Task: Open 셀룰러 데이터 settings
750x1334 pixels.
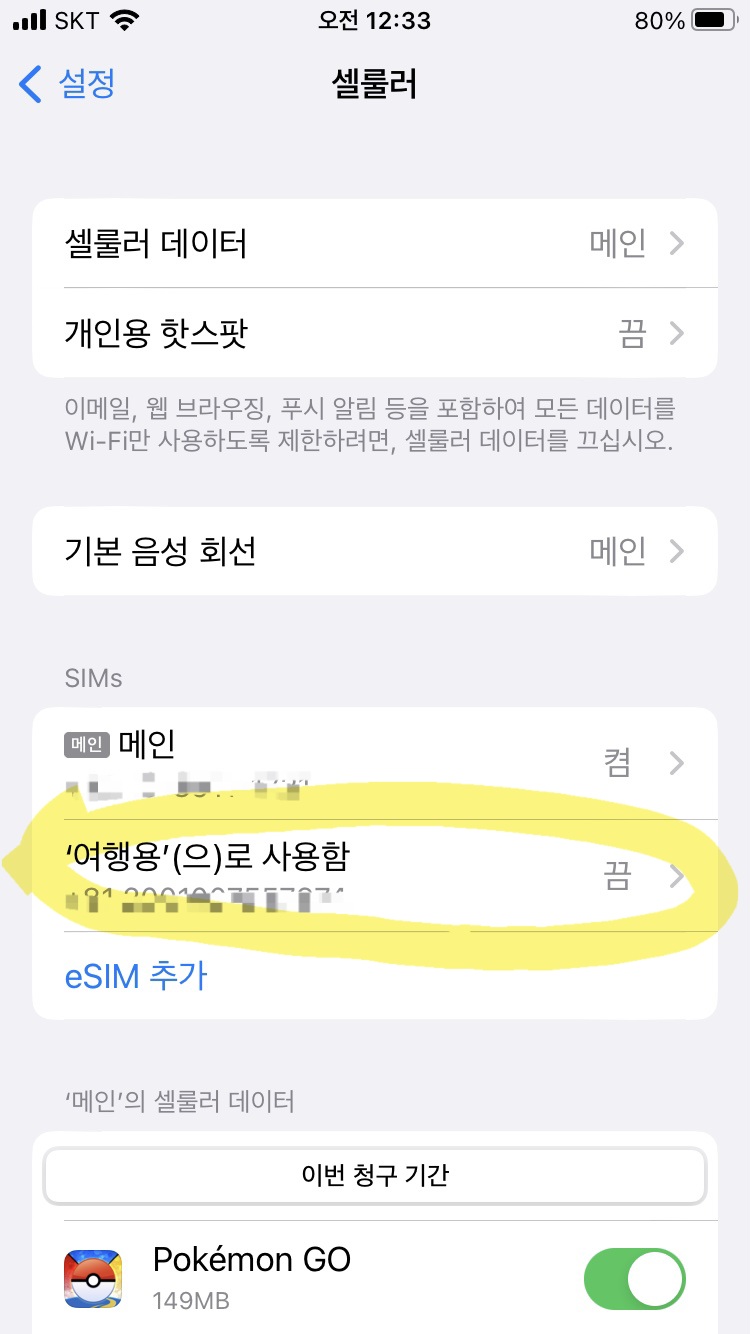Action: (x=375, y=243)
